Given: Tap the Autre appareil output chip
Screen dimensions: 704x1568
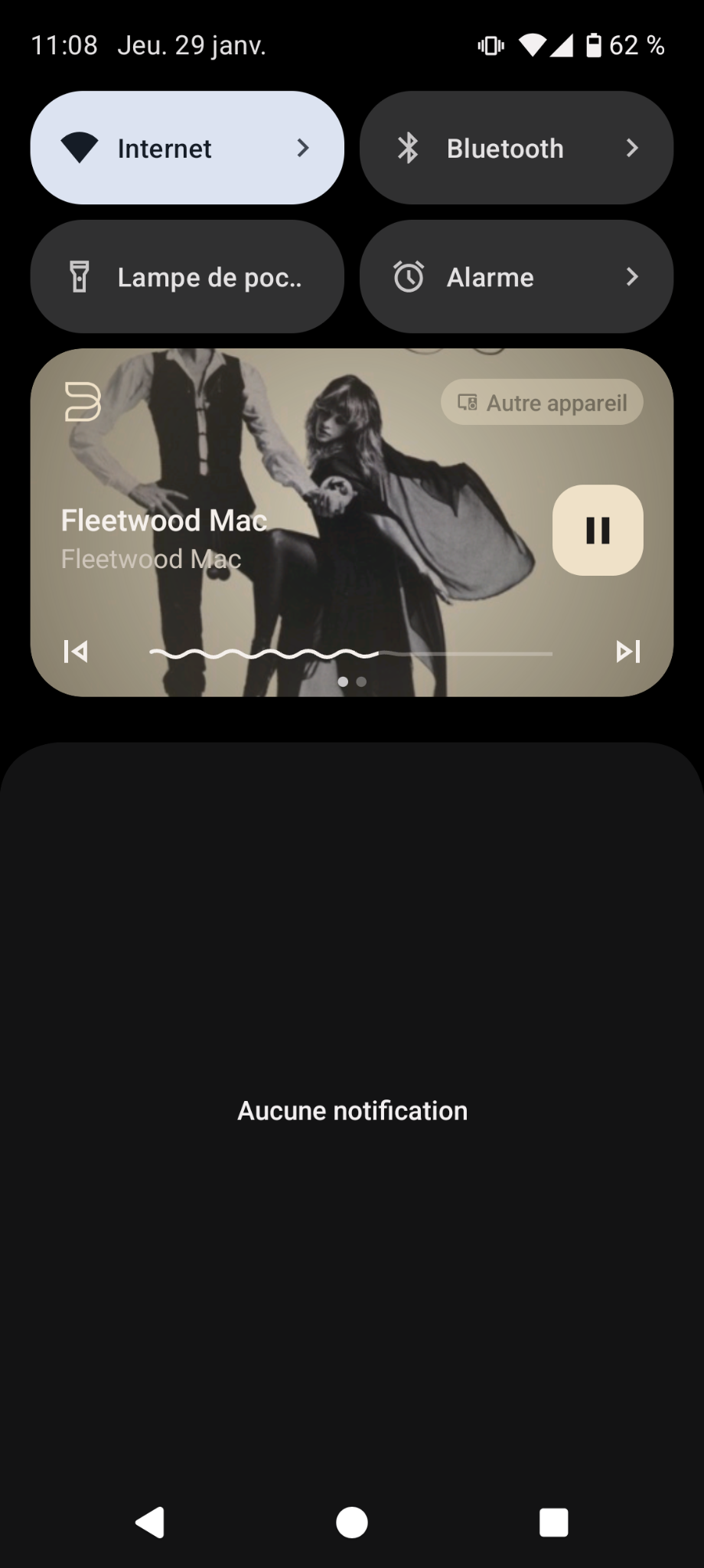Looking at the screenshot, I should [542, 403].
